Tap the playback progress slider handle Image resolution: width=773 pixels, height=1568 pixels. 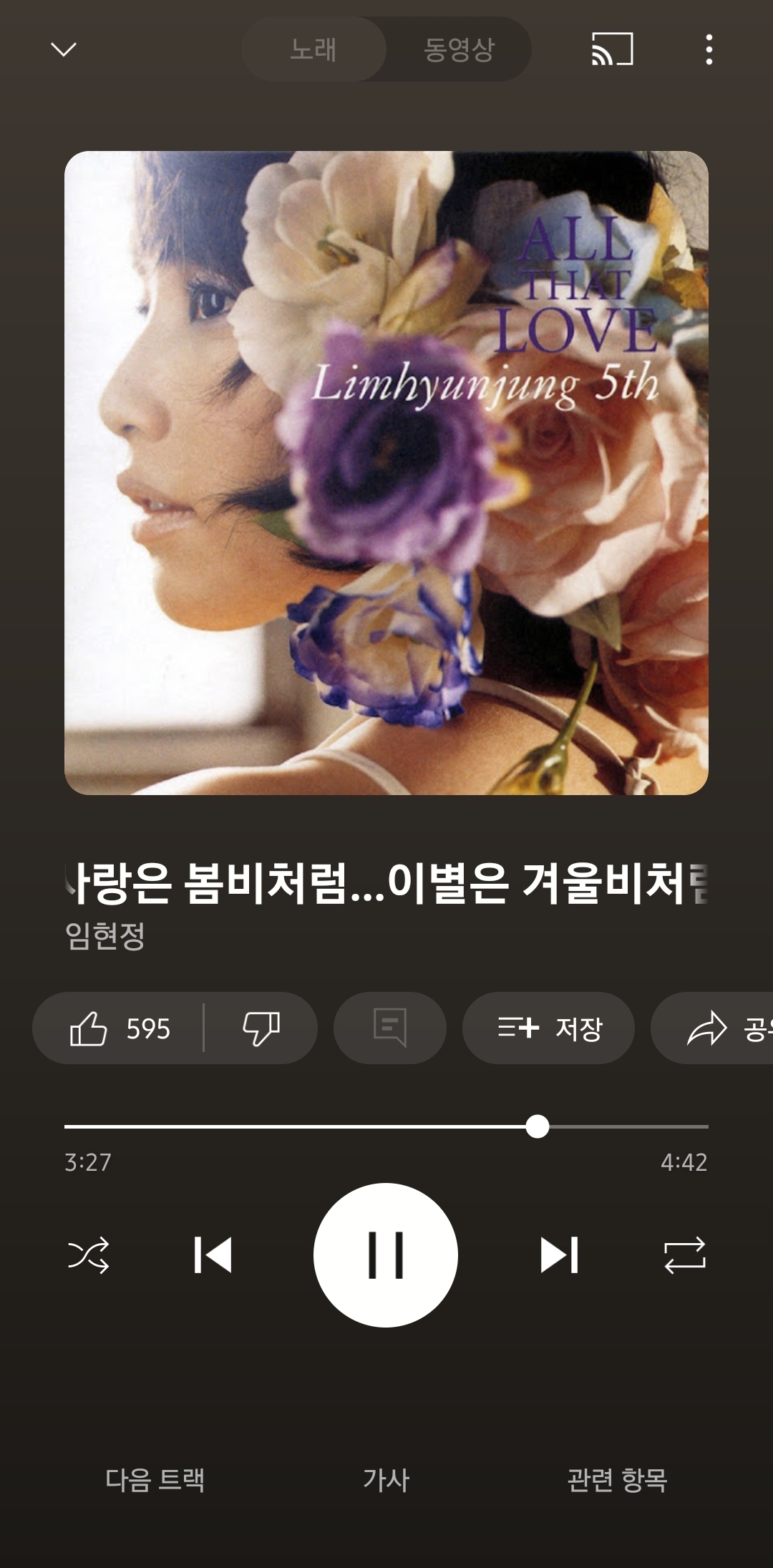537,1126
